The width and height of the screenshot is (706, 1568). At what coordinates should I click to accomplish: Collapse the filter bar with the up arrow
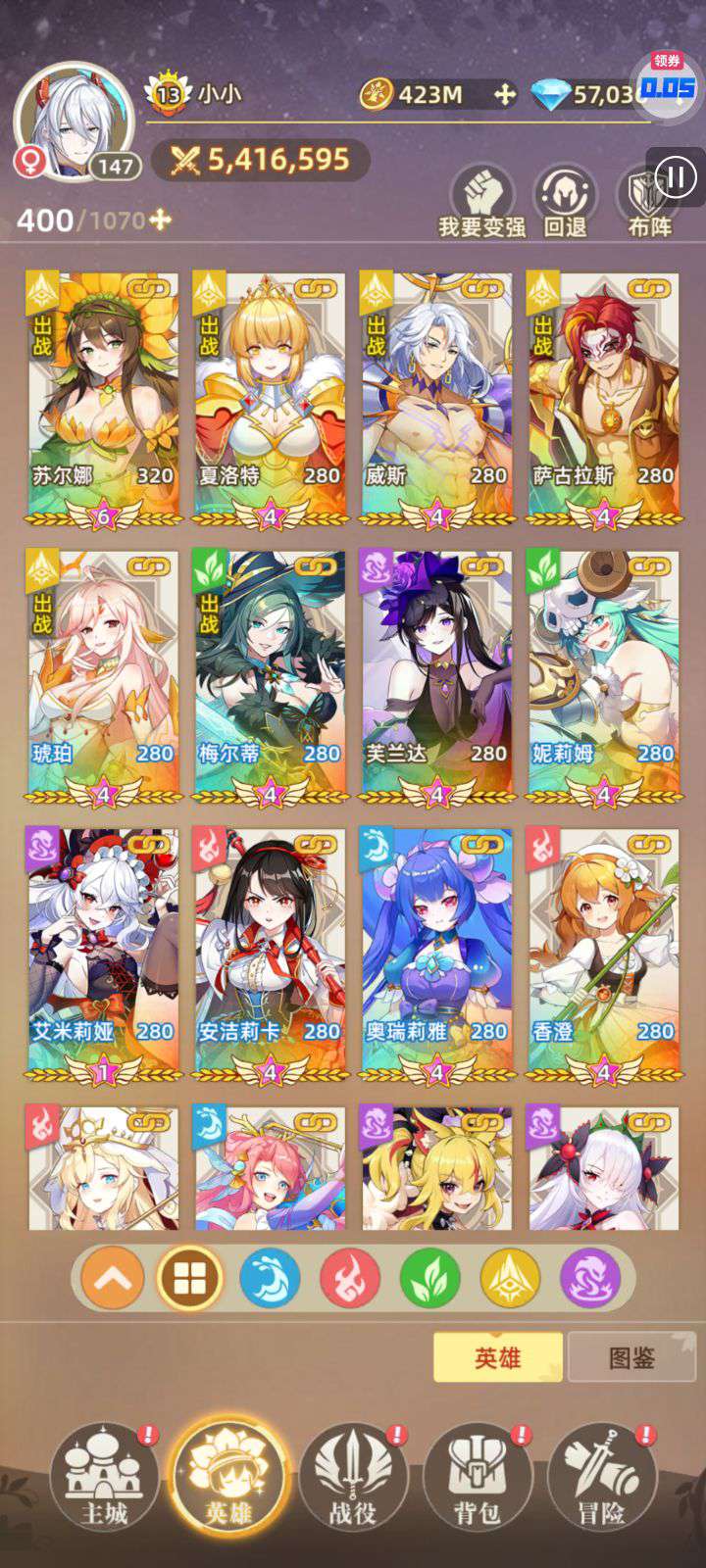click(113, 1278)
